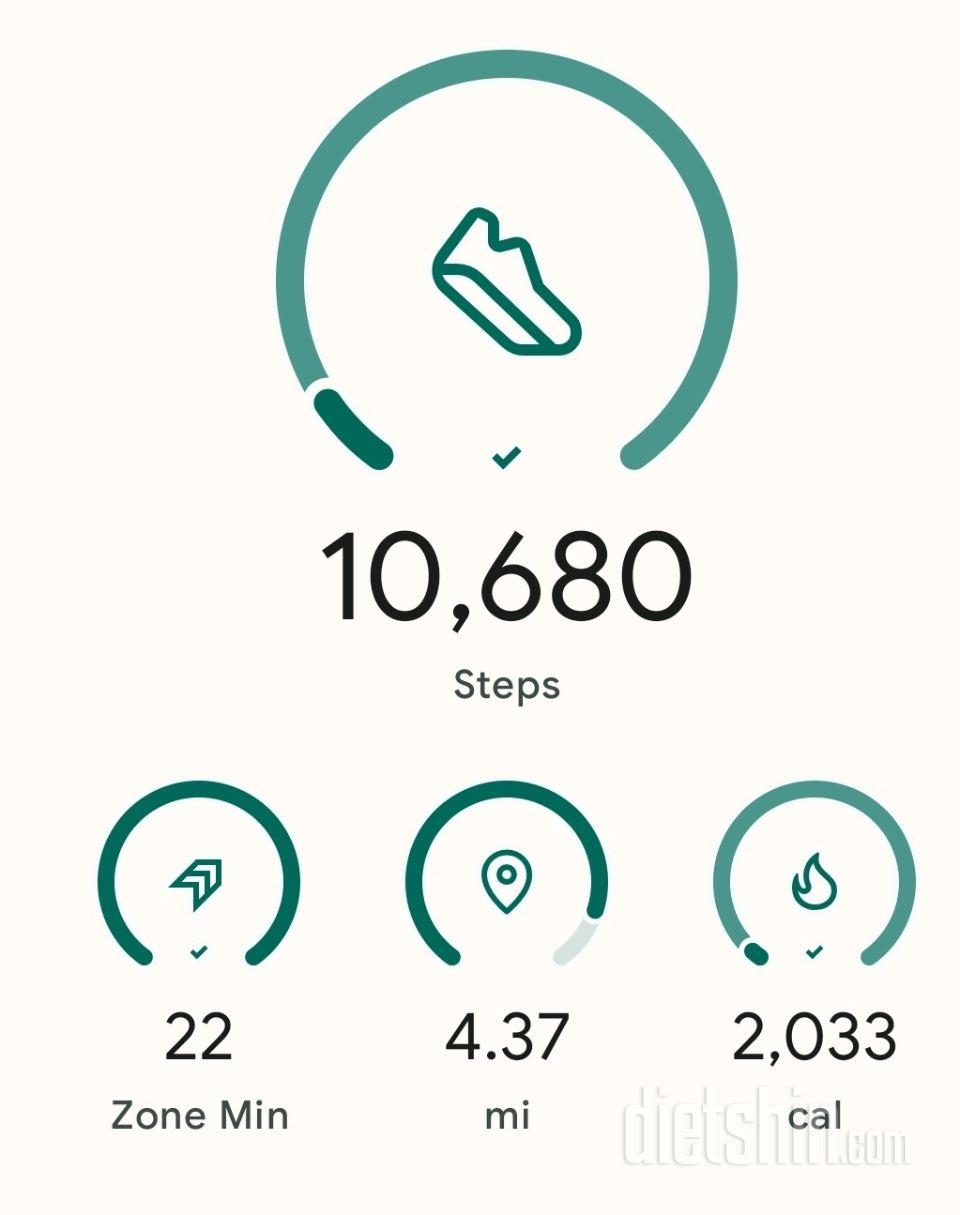The height and width of the screenshot is (1215, 960).
Task: View the distance in miles stat
Action: 506,882
